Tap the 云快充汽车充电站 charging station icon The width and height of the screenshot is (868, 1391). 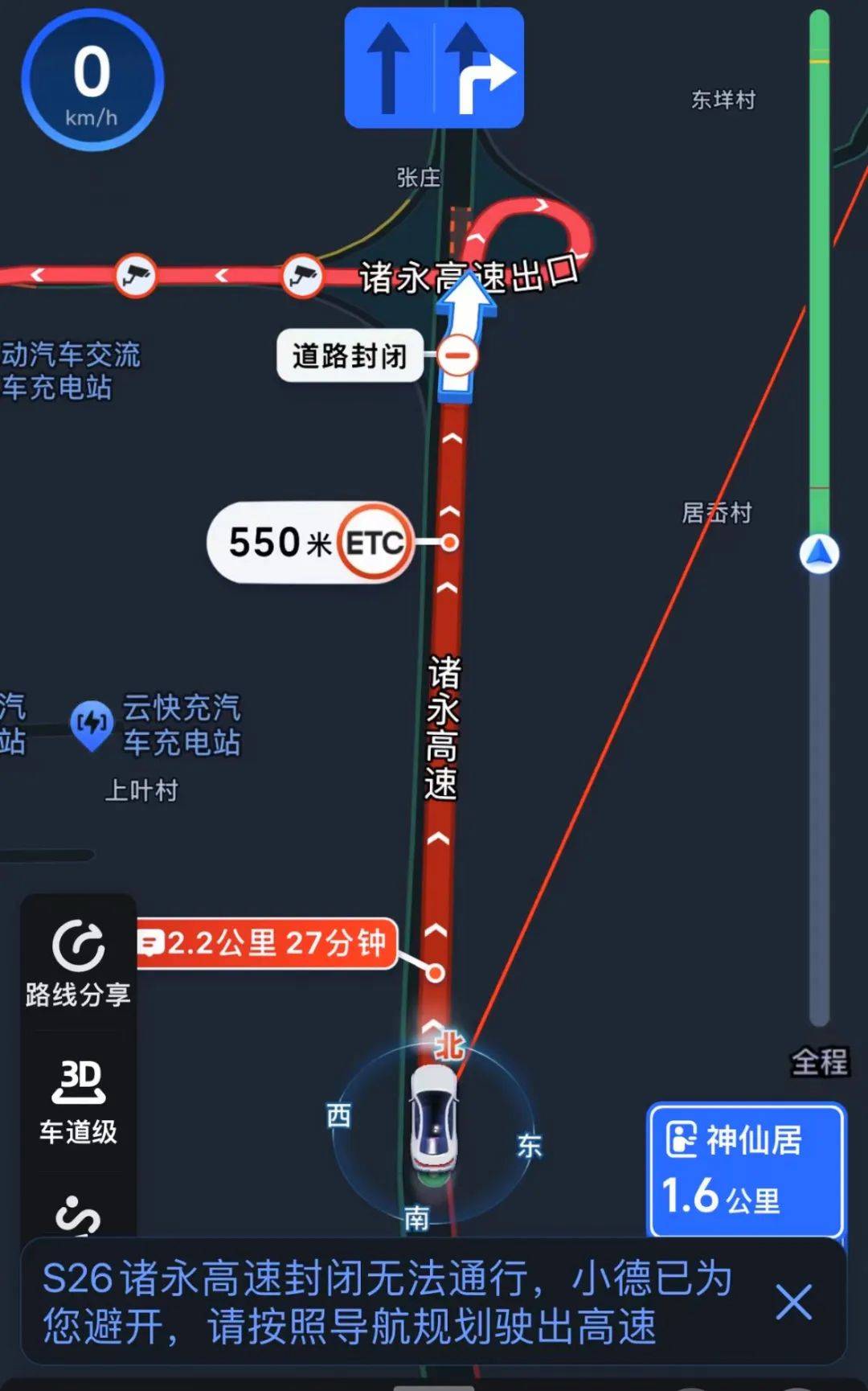click(91, 725)
